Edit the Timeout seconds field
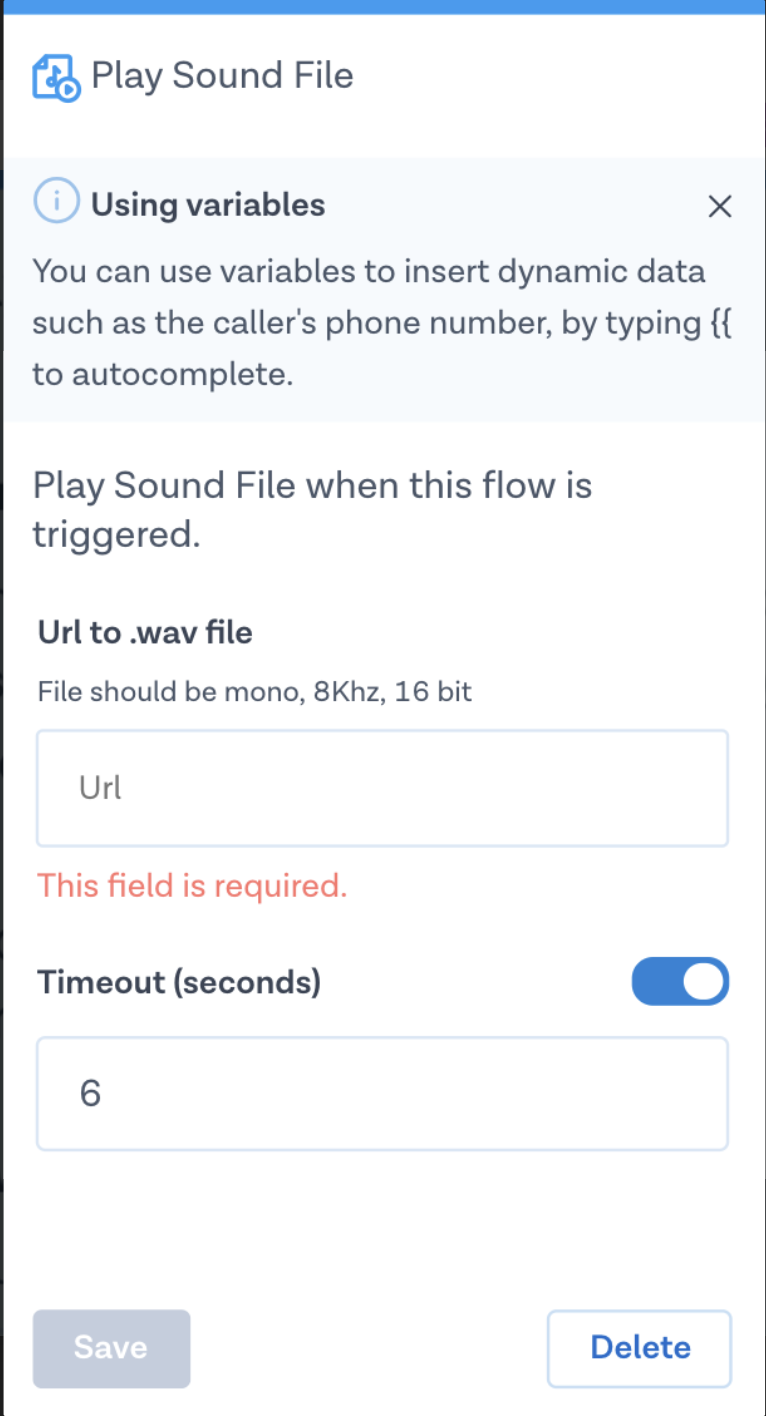 382,1094
